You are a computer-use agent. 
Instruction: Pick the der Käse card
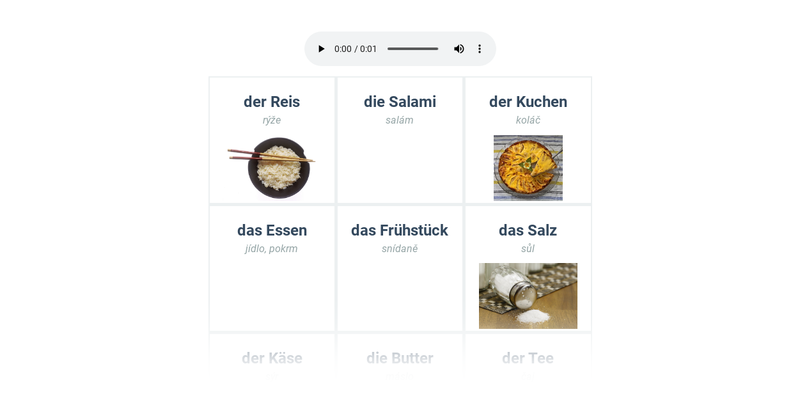point(272,360)
